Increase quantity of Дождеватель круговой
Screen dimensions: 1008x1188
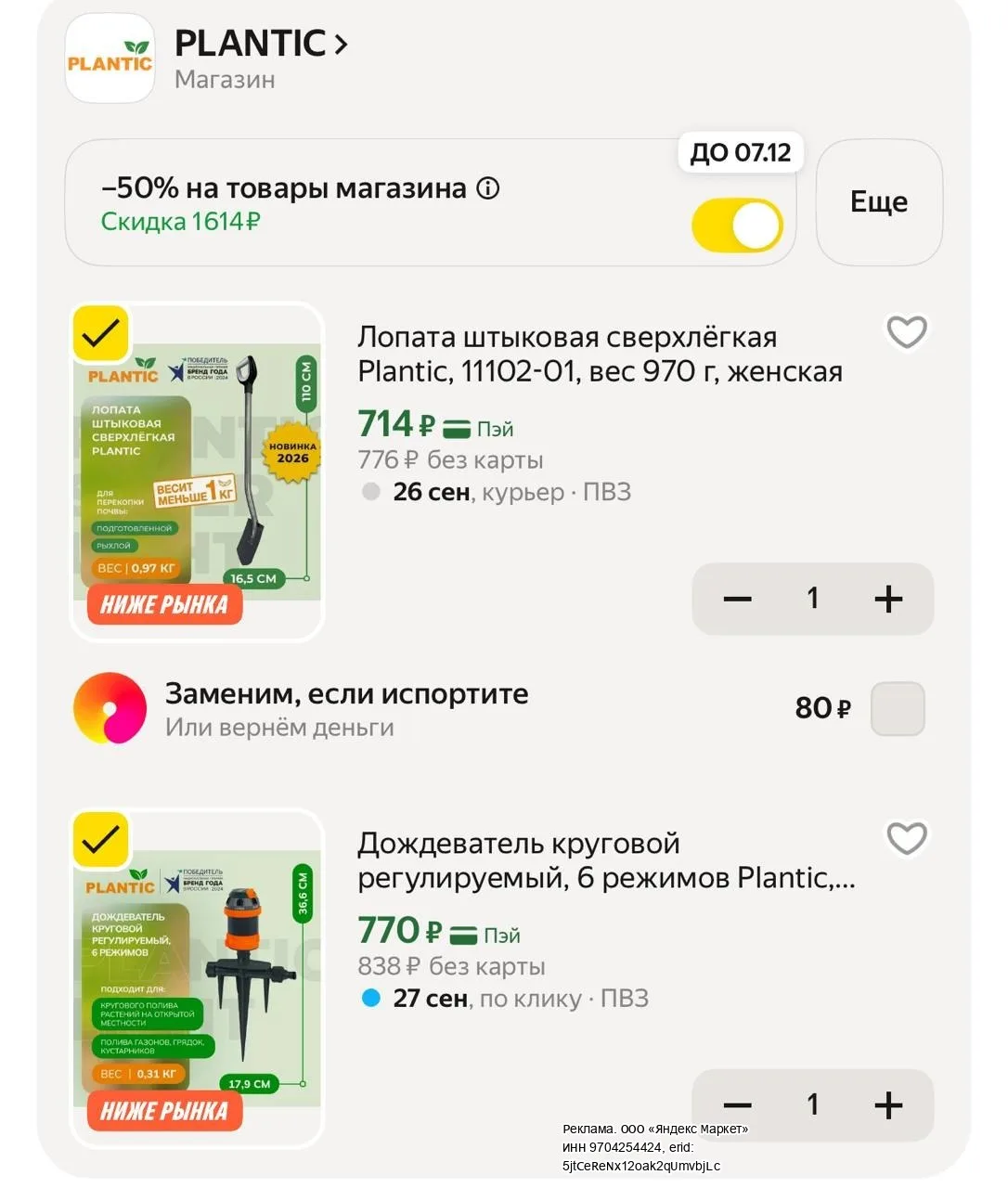[888, 1105]
